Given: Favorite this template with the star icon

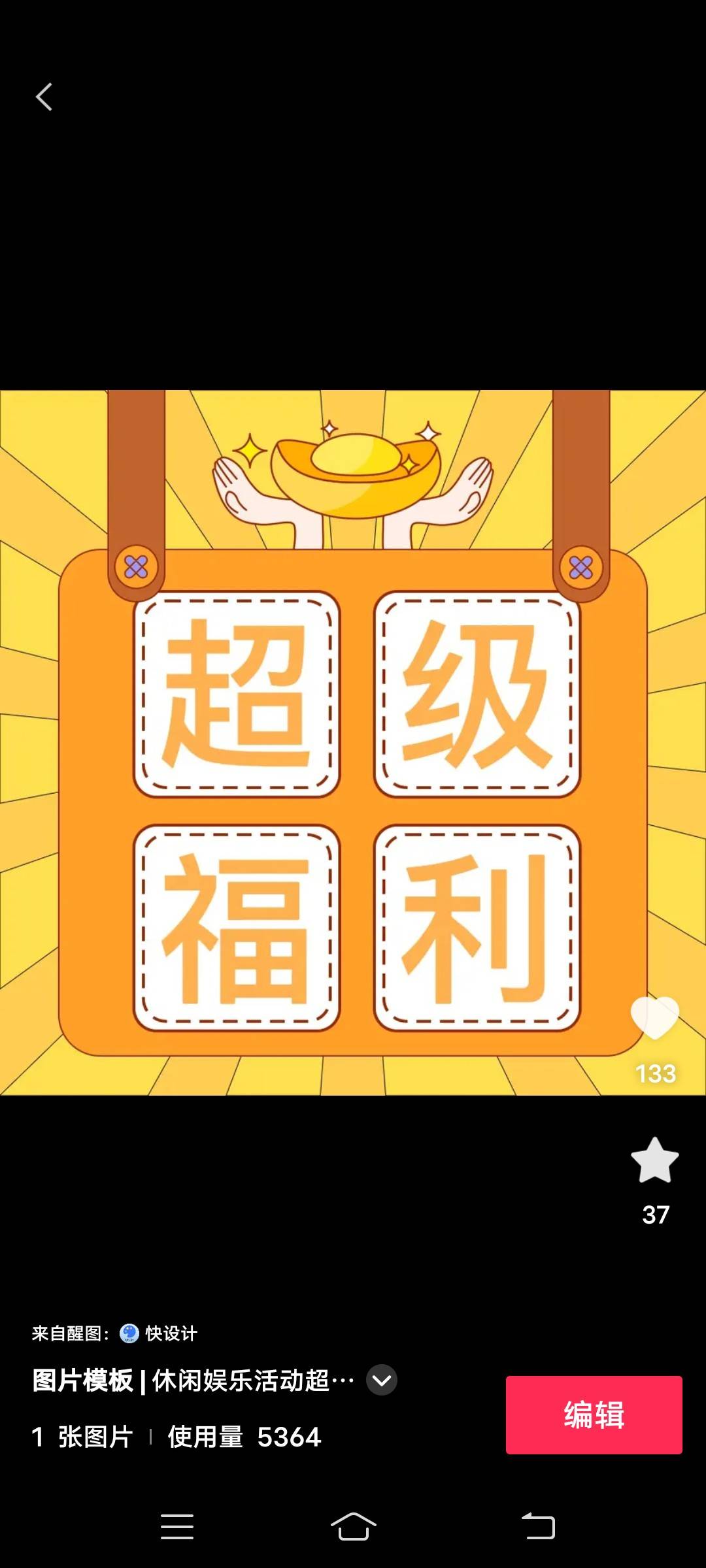Looking at the screenshot, I should pos(654,1160).
